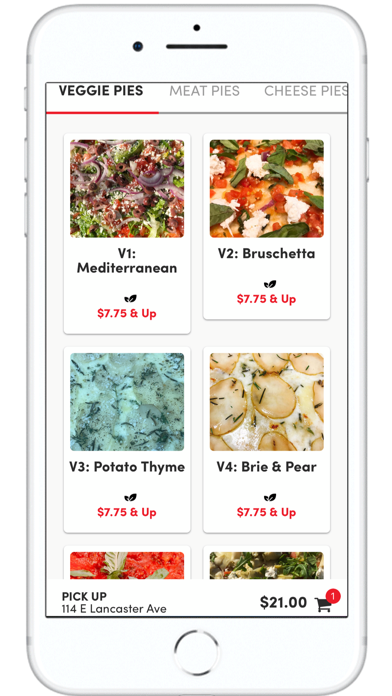This screenshot has width=392, height=696.
Task: Open the V2: Bruschetta pie card
Action: pos(266,226)
